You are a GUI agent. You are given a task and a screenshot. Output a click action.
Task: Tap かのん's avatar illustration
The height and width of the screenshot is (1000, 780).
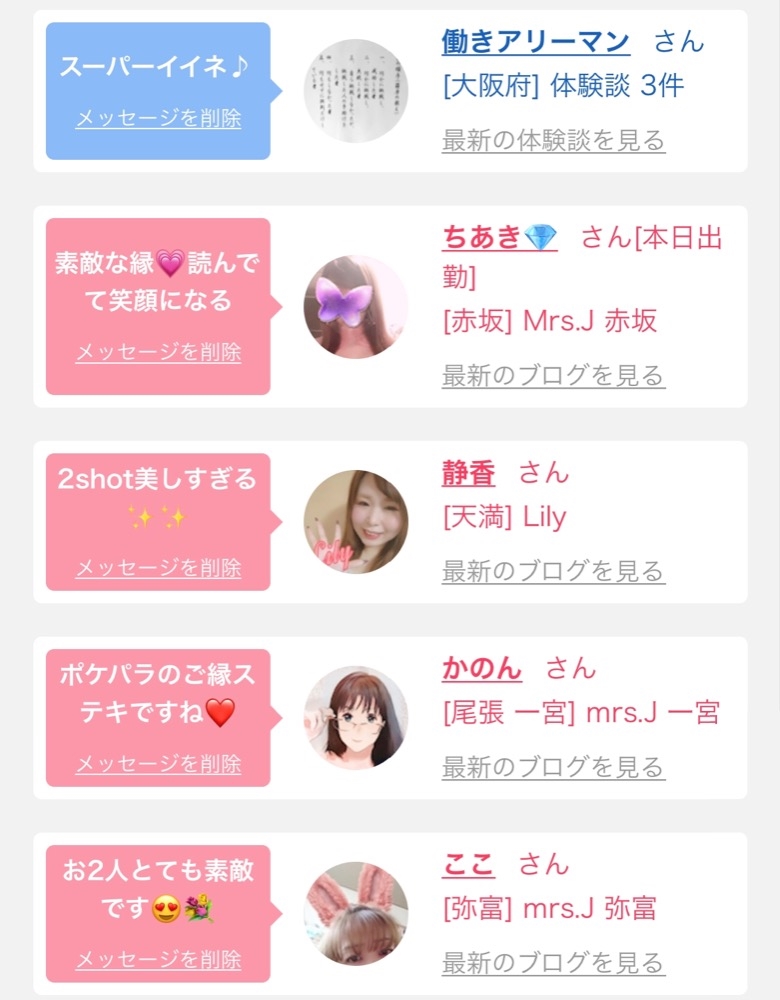click(x=356, y=717)
